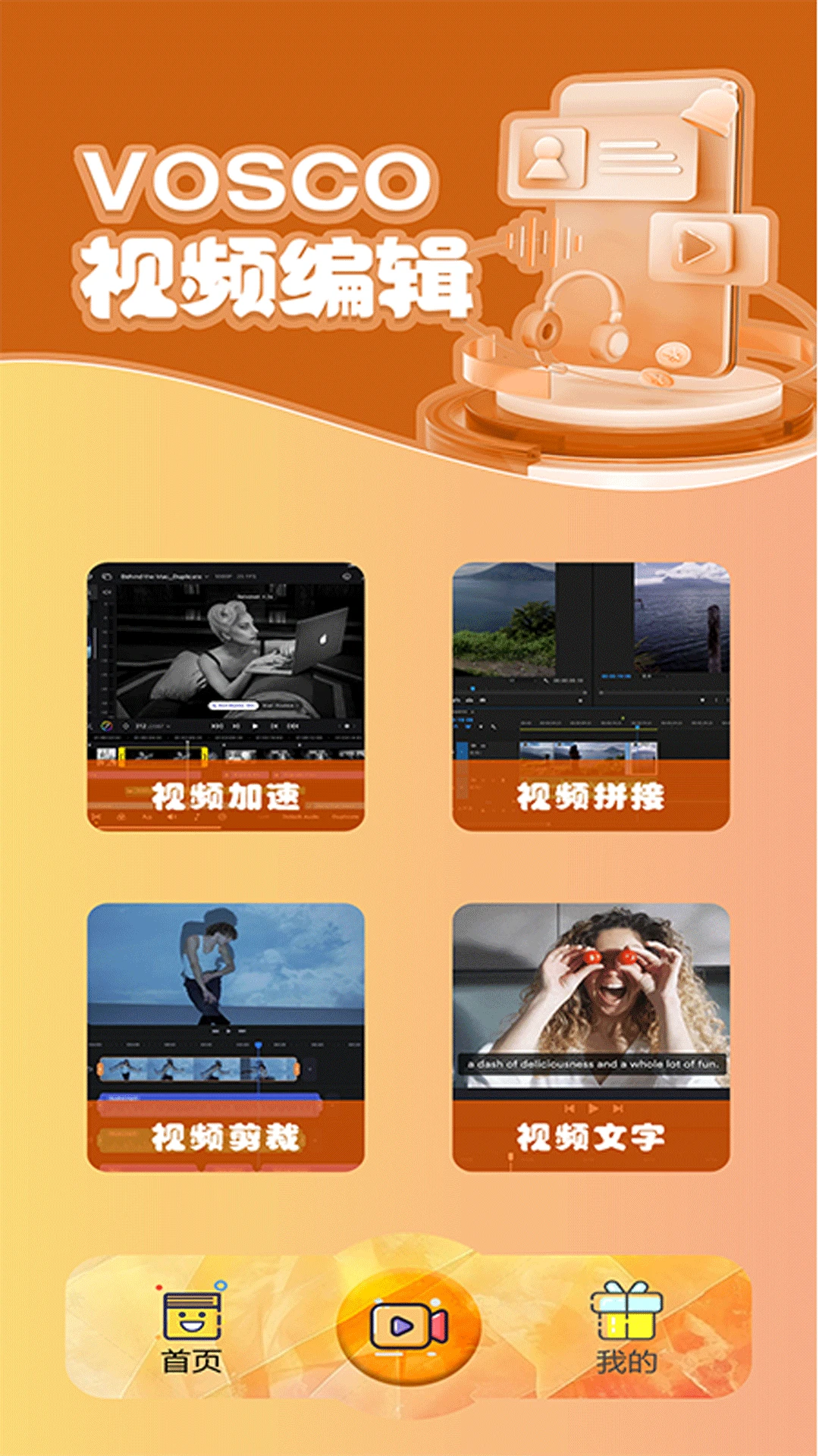Open the 视频拼接 video merge tool
Image resolution: width=819 pixels, height=1456 pixels.
[x=591, y=696]
